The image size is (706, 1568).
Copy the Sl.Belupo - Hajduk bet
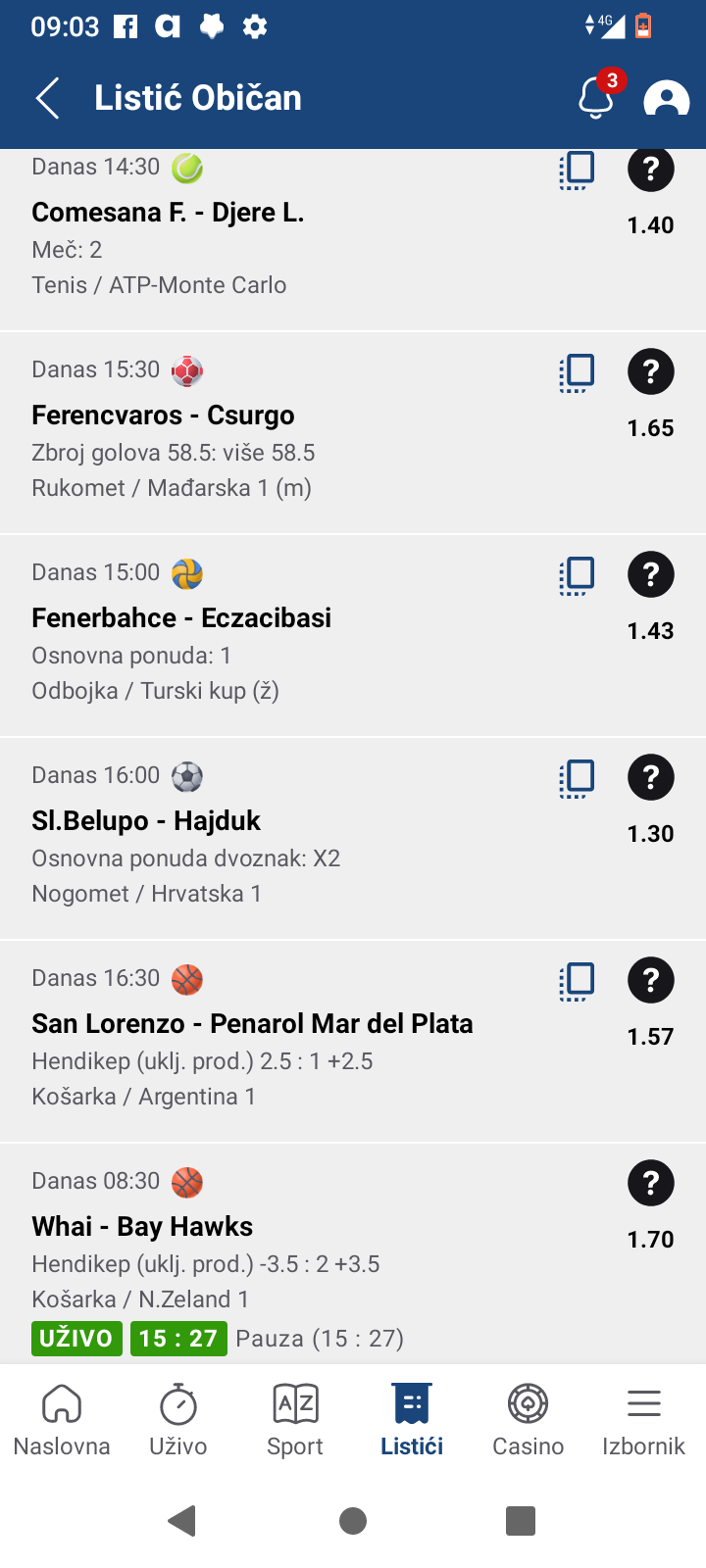click(x=577, y=778)
